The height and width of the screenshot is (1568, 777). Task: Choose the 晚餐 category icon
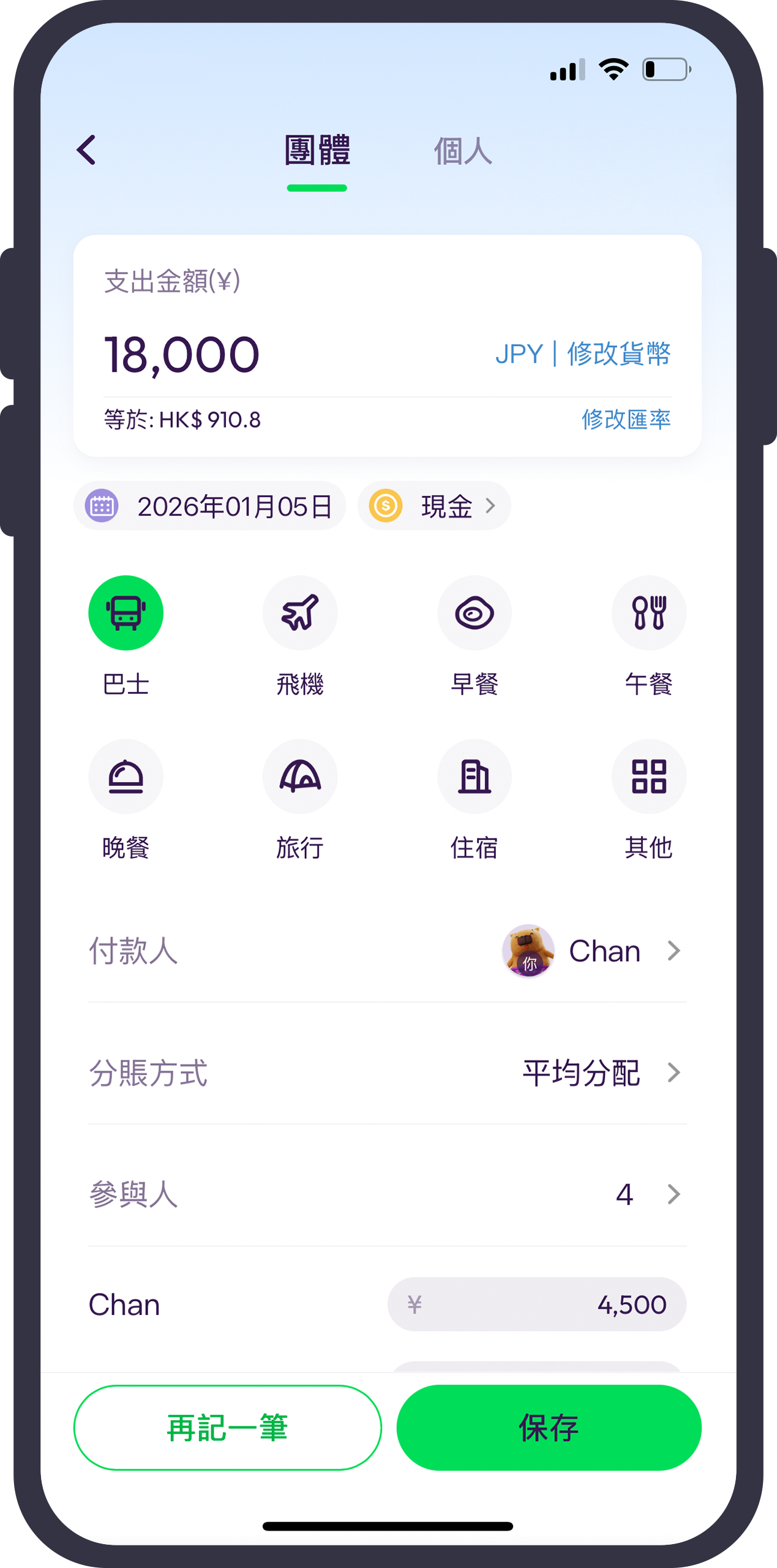click(126, 777)
